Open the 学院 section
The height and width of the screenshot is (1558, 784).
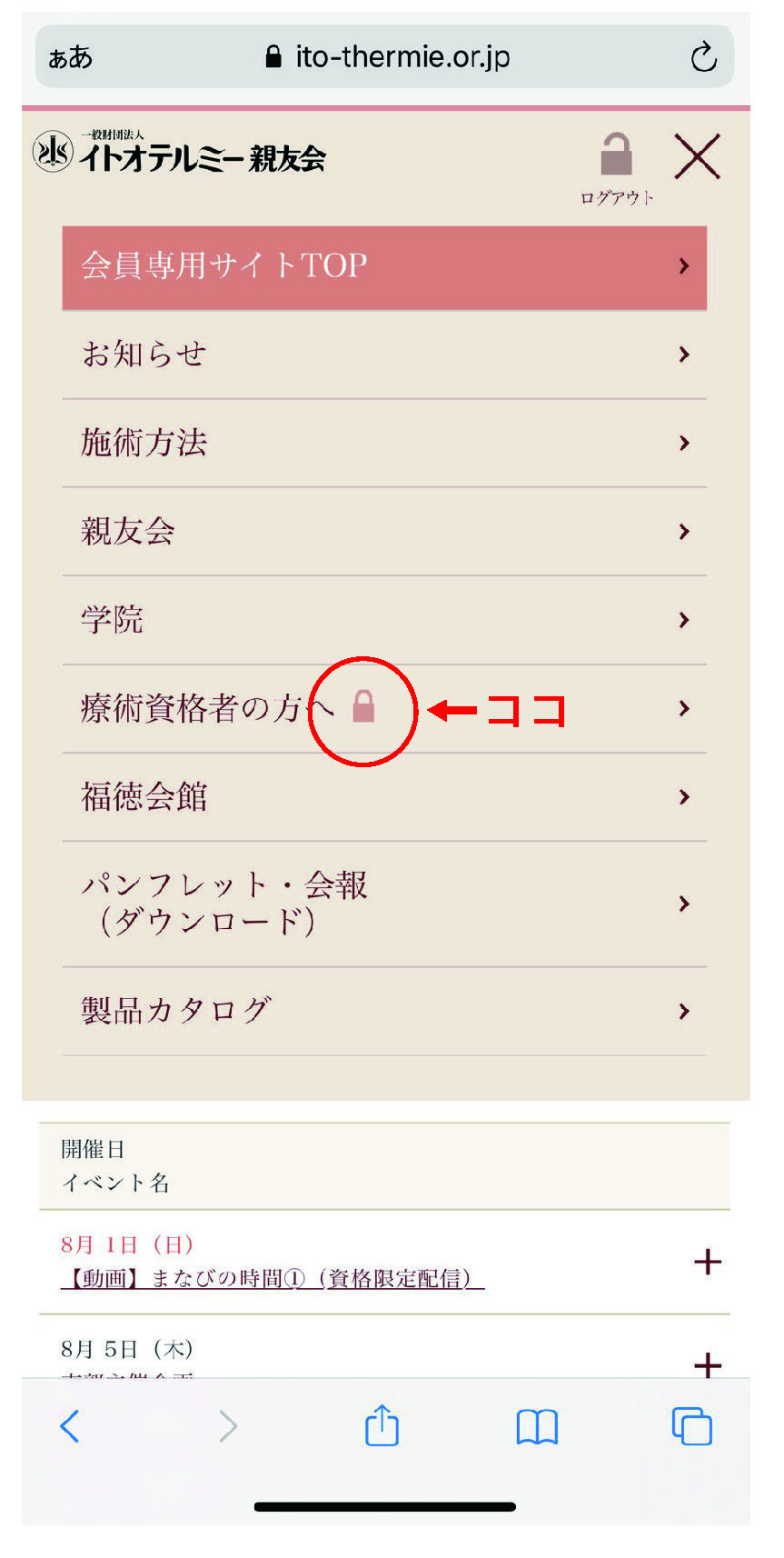pos(383,620)
